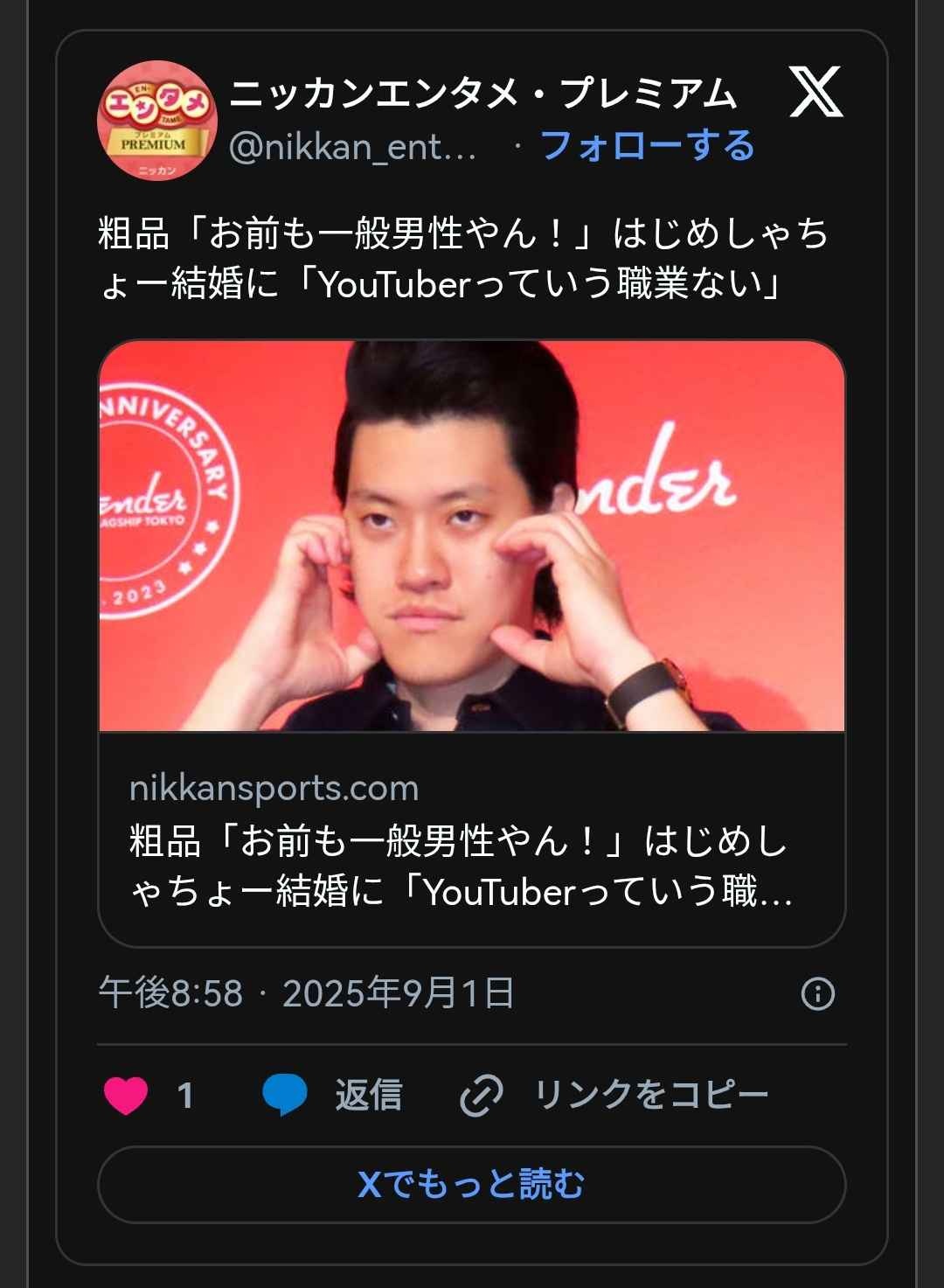The image size is (944, 1288).
Task: Open the X logo link
Action: point(816,92)
